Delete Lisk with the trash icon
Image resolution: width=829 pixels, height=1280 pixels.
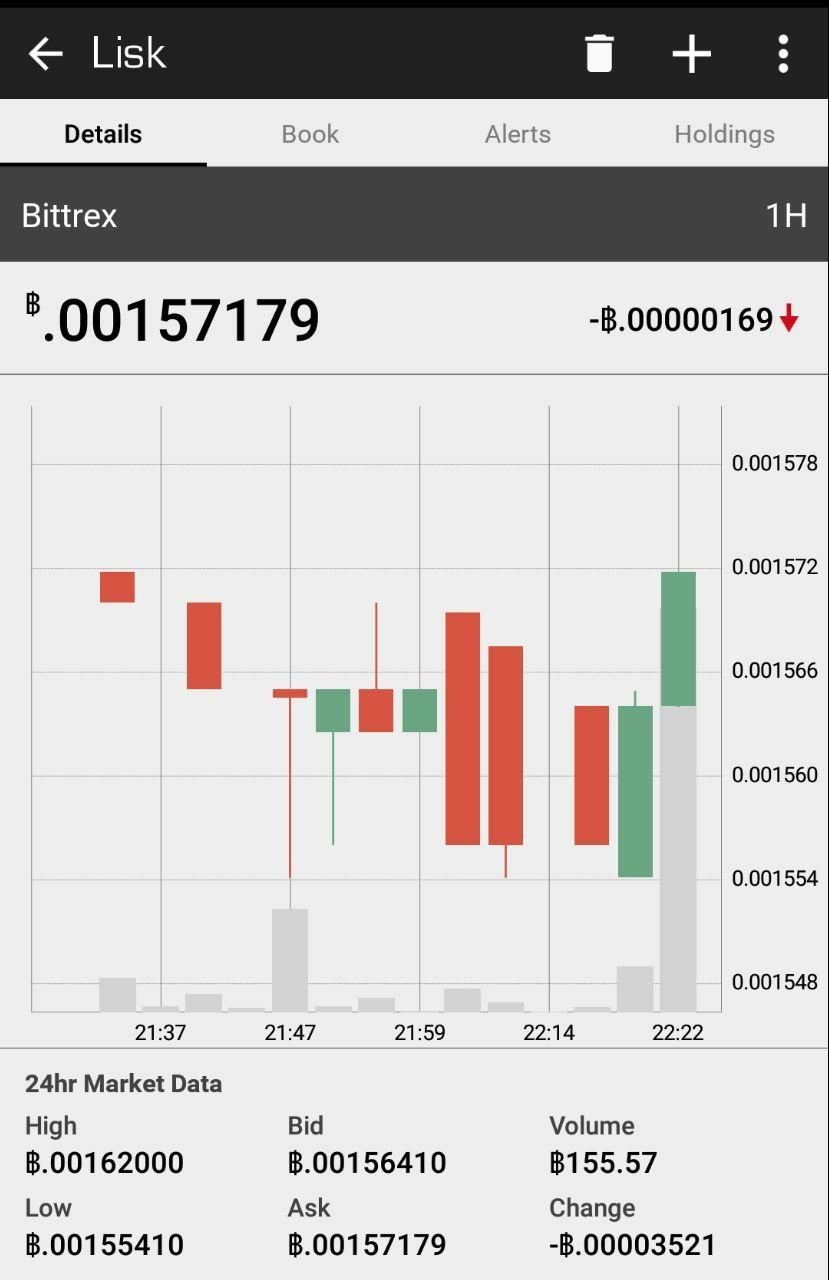click(599, 54)
